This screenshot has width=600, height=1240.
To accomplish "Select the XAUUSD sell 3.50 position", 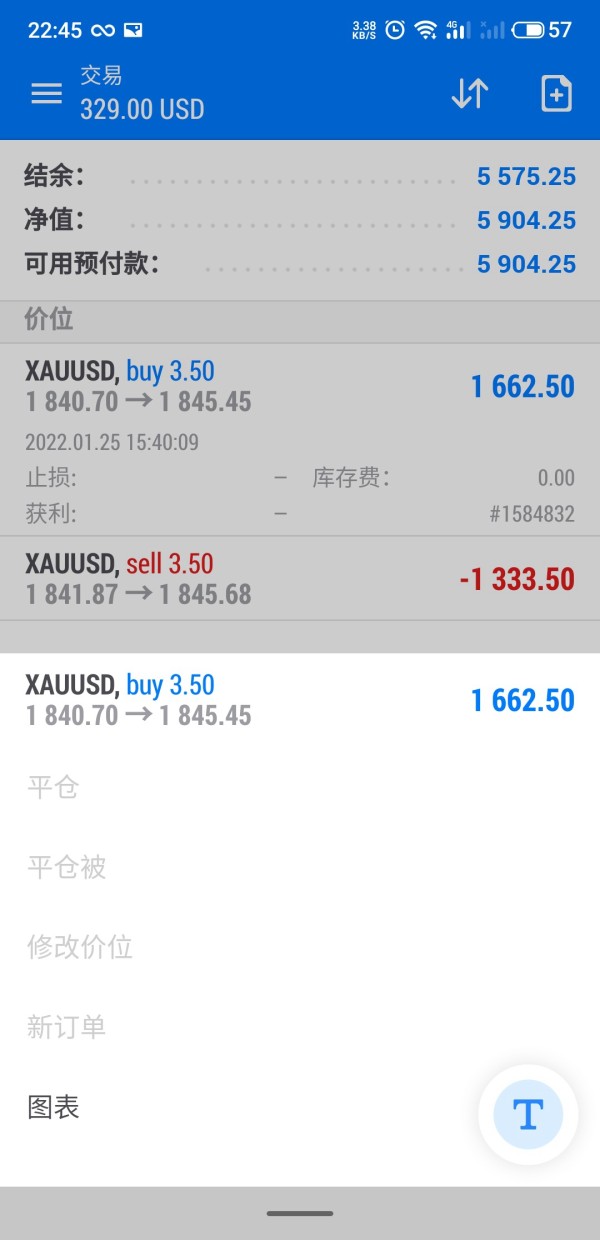I will pyautogui.click(x=300, y=579).
